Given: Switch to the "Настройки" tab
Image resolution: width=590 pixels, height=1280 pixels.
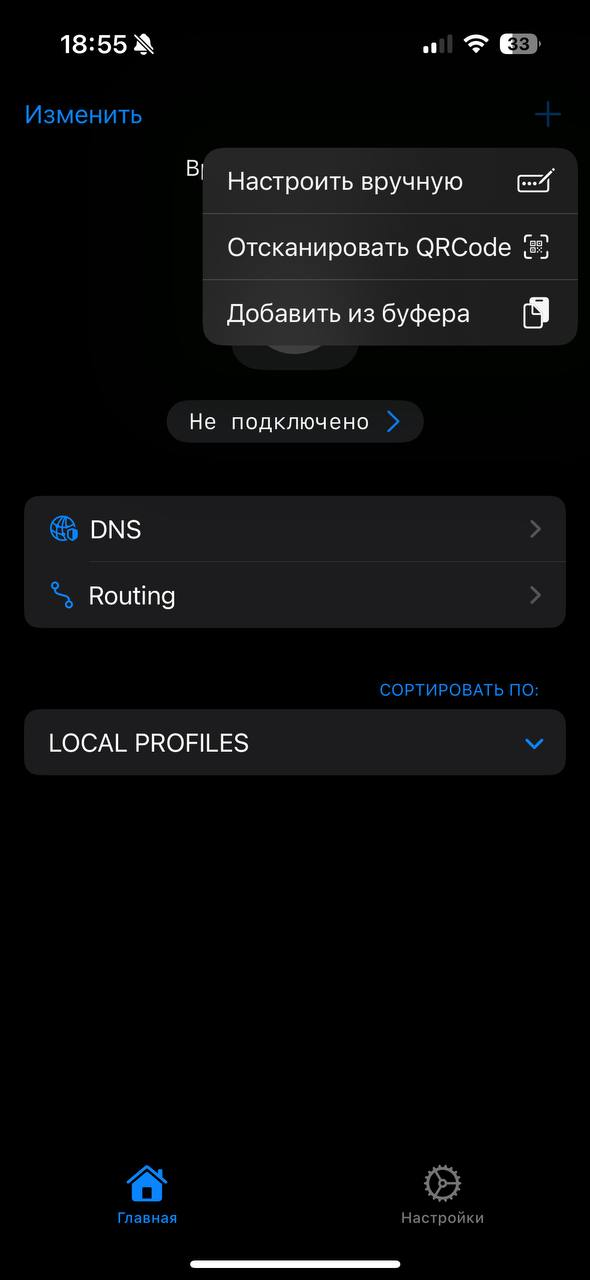Looking at the screenshot, I should (x=442, y=1195).
